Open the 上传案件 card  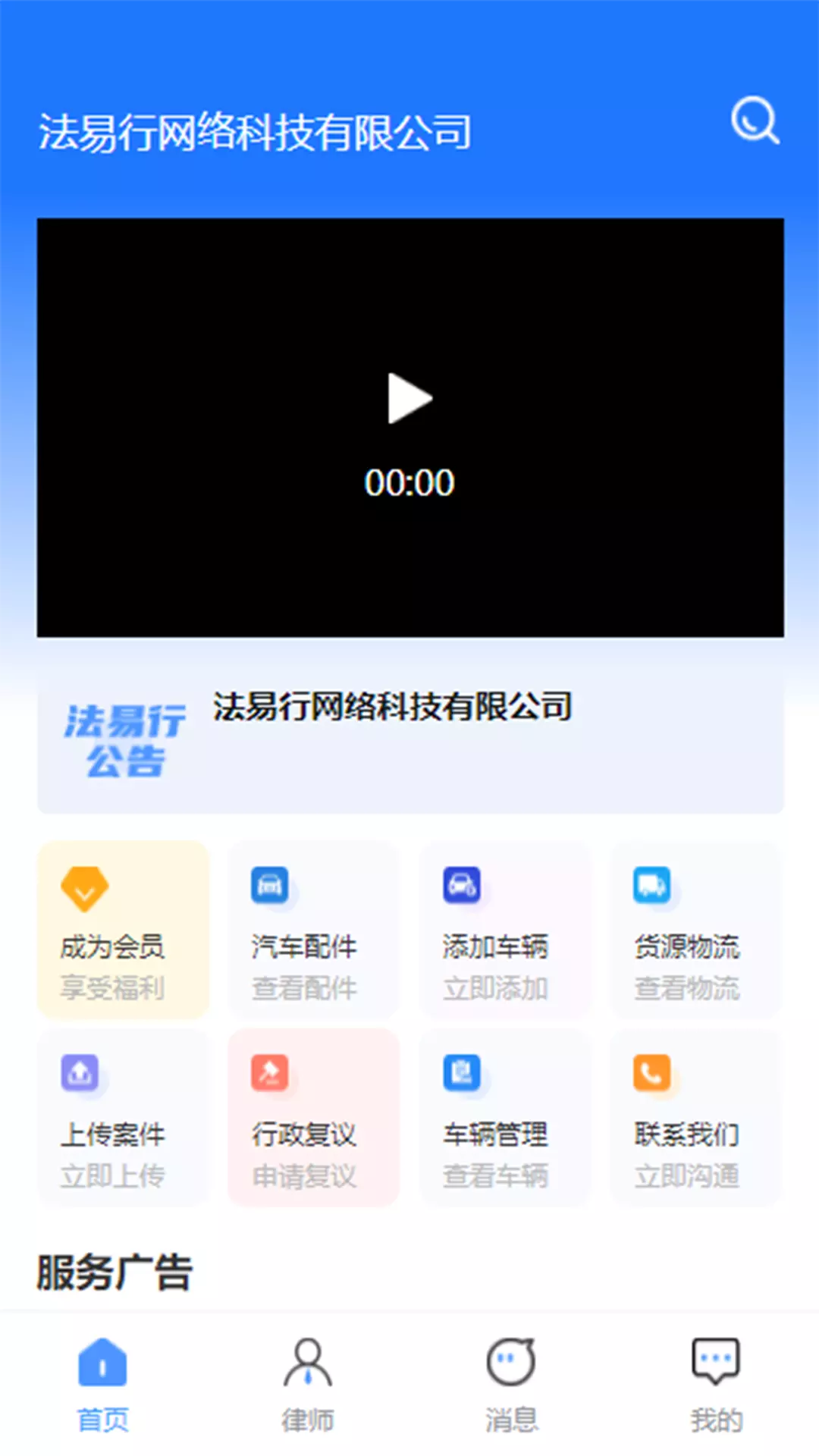click(123, 1118)
